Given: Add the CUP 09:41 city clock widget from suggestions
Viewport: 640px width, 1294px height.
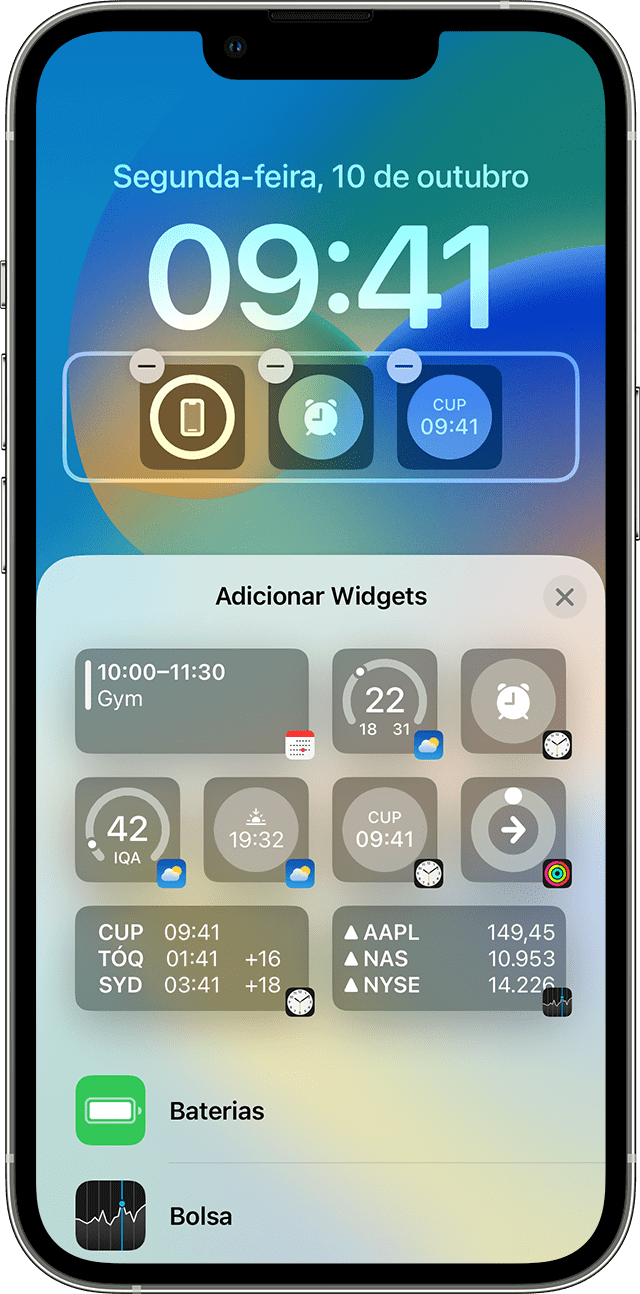Looking at the screenshot, I should (384, 829).
